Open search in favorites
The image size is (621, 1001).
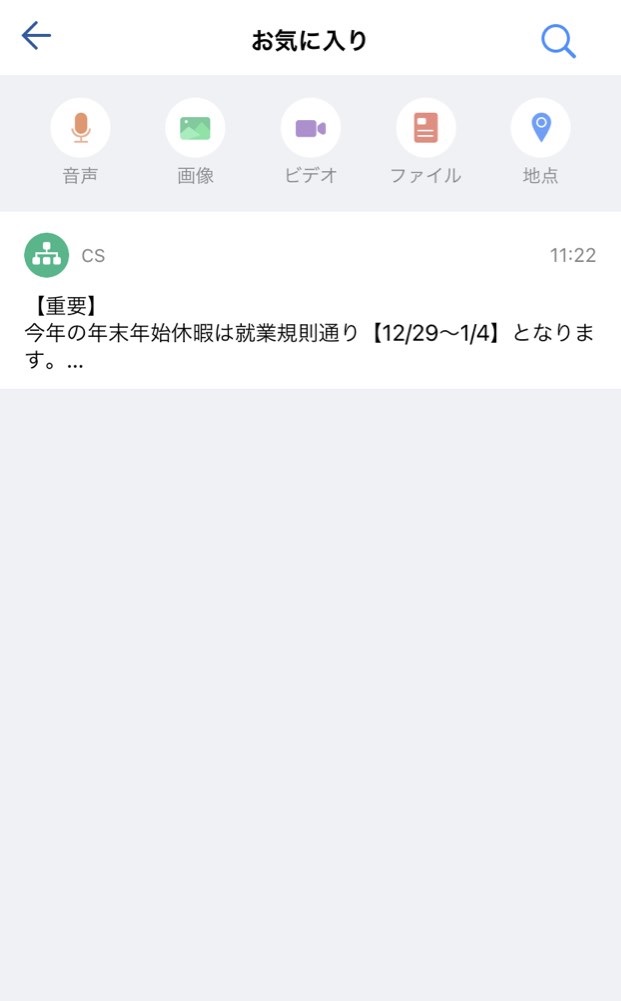coord(558,40)
